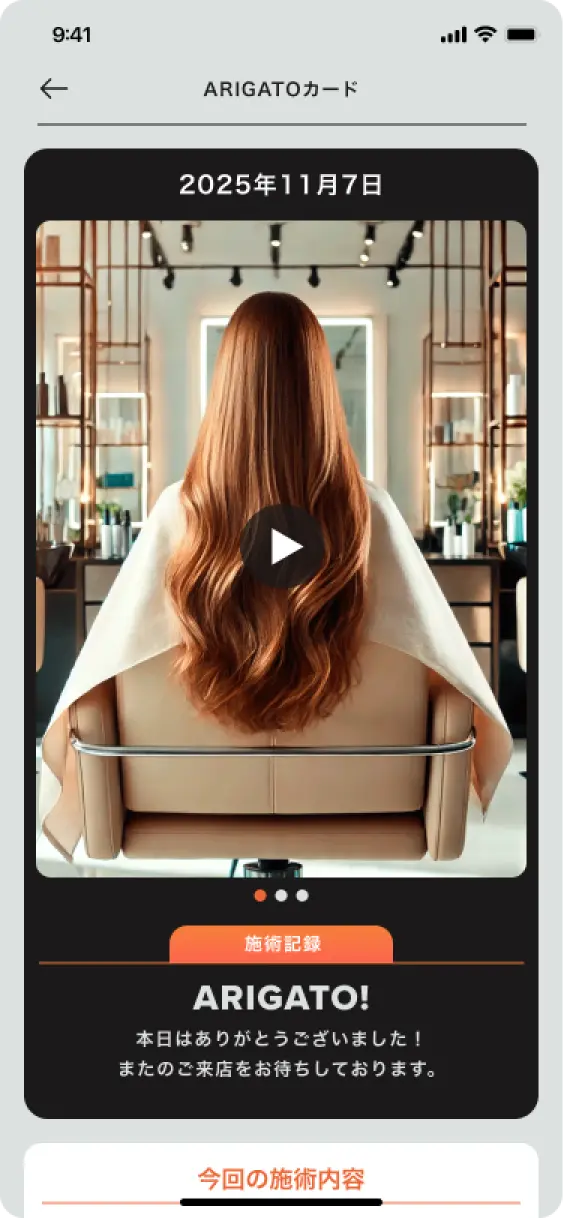Play the hair salon video
The image size is (563, 1218).
tap(282, 546)
